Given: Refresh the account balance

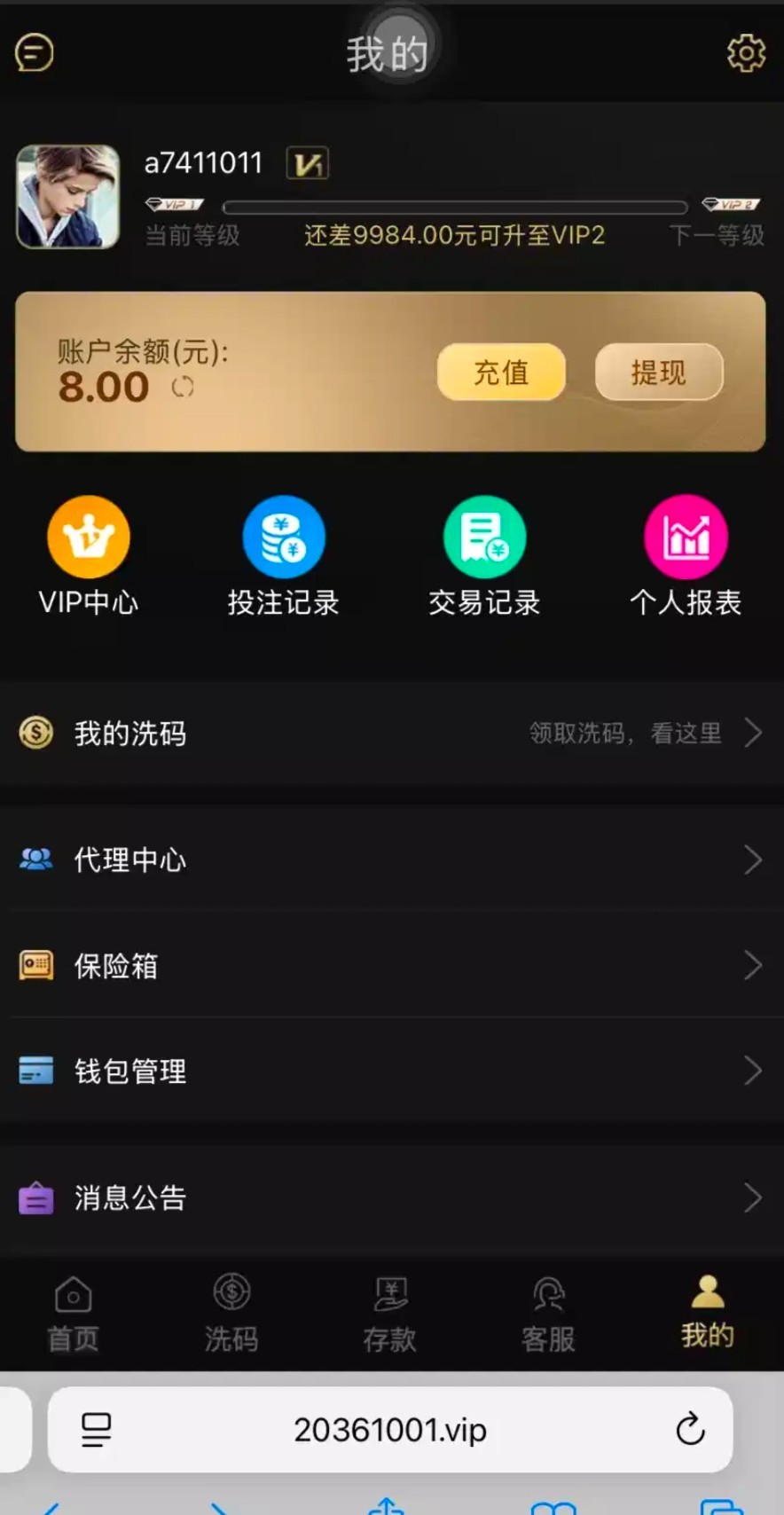Looking at the screenshot, I should pos(183,388).
